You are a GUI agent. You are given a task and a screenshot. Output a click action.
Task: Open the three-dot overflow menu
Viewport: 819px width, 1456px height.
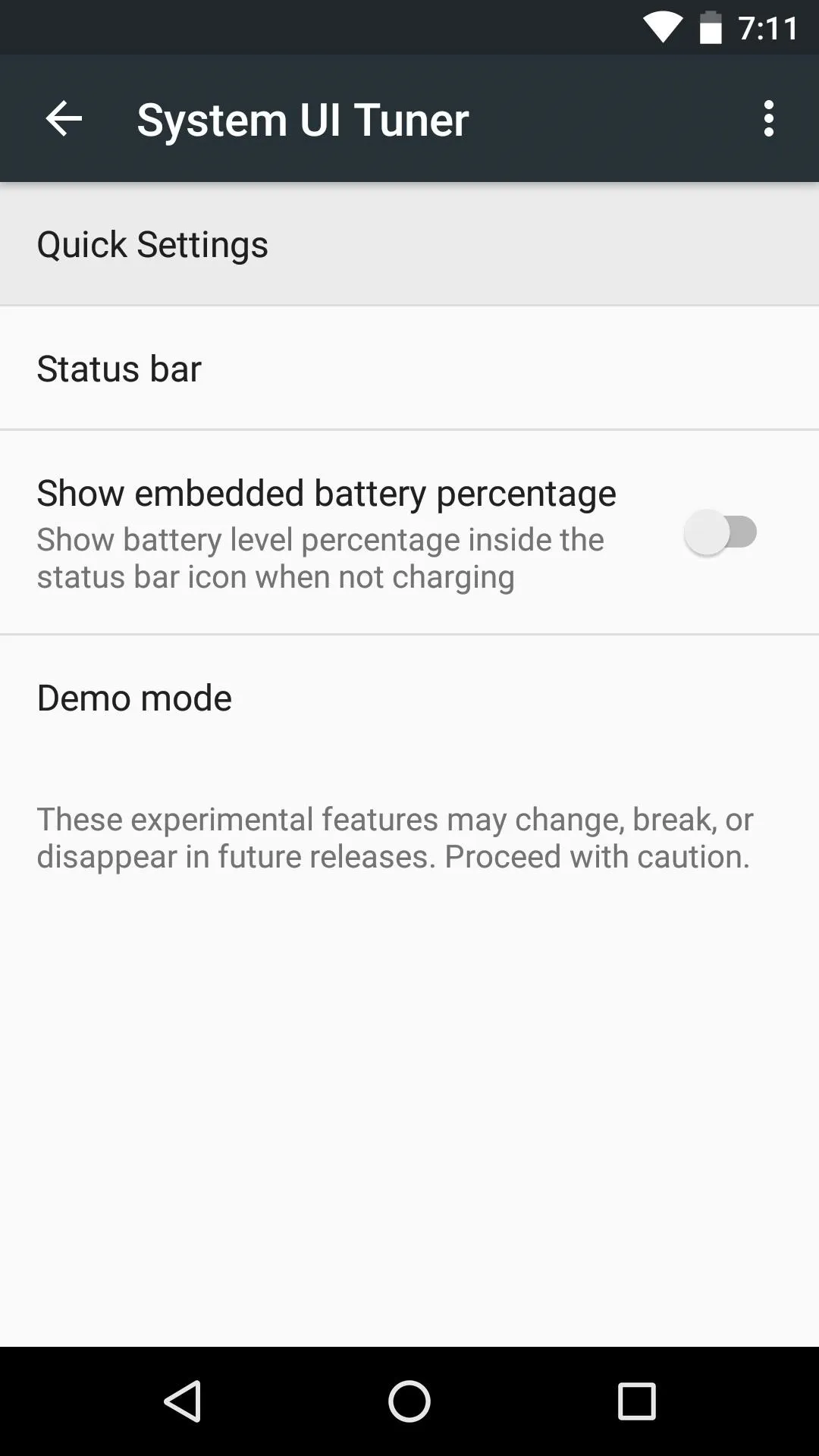coord(769,119)
